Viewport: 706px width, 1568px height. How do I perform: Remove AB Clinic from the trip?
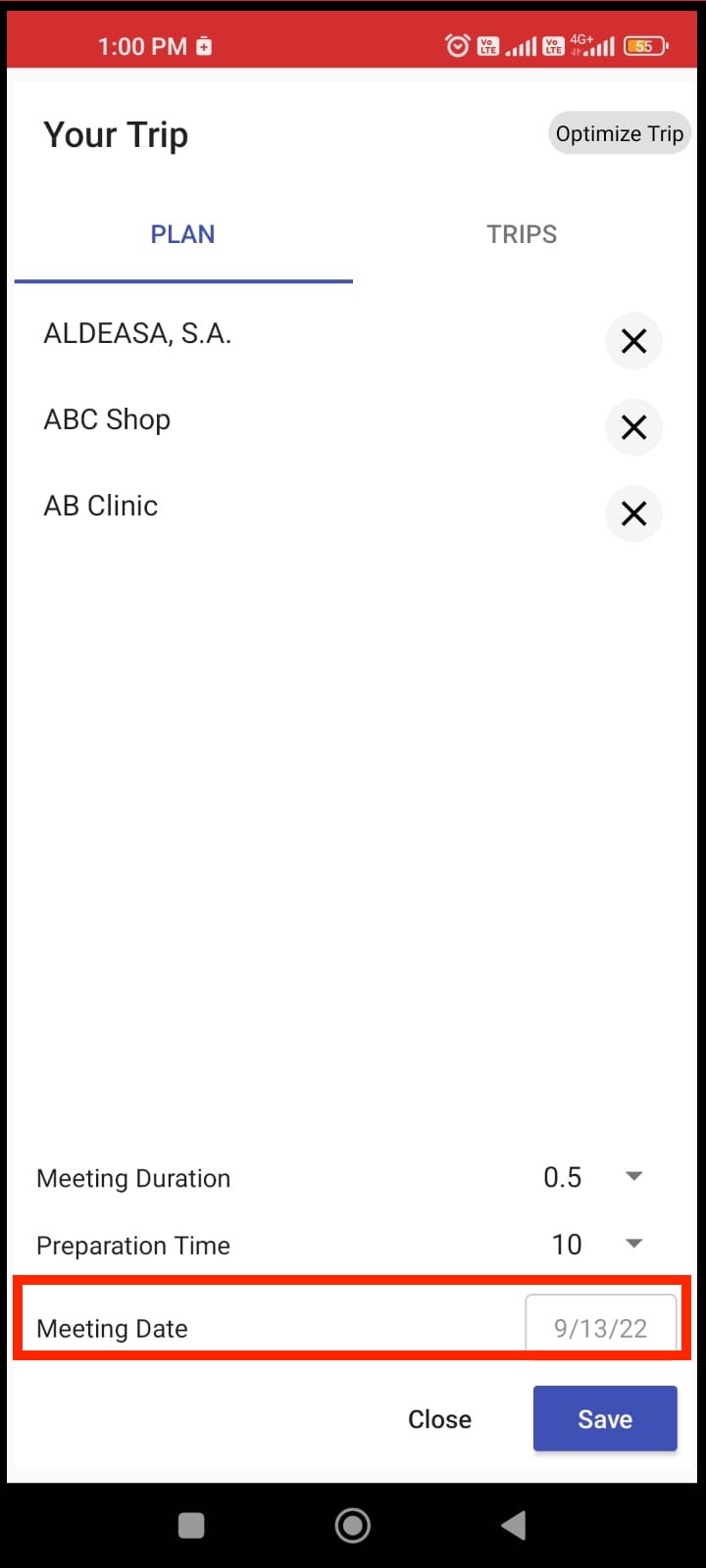pyautogui.click(x=633, y=514)
